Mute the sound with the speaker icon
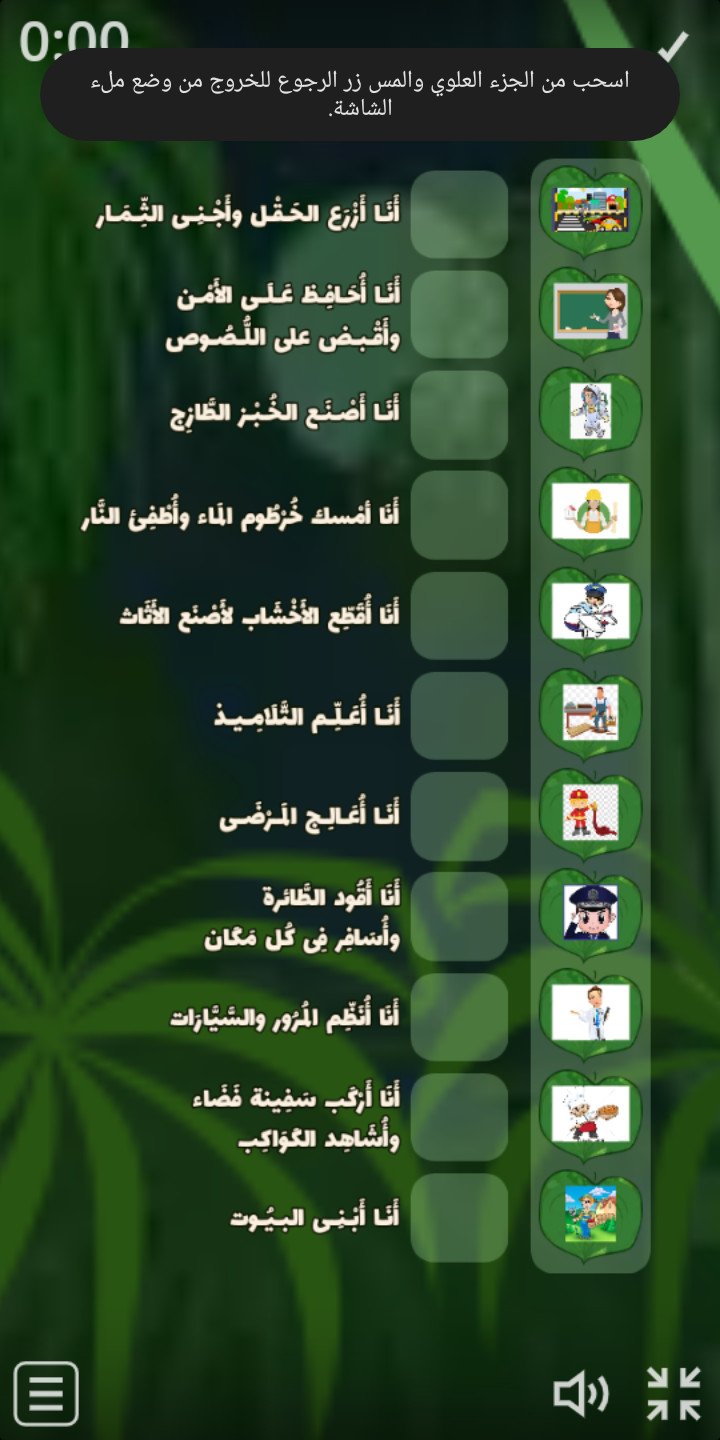Viewport: 720px width, 1440px height. [581, 1394]
